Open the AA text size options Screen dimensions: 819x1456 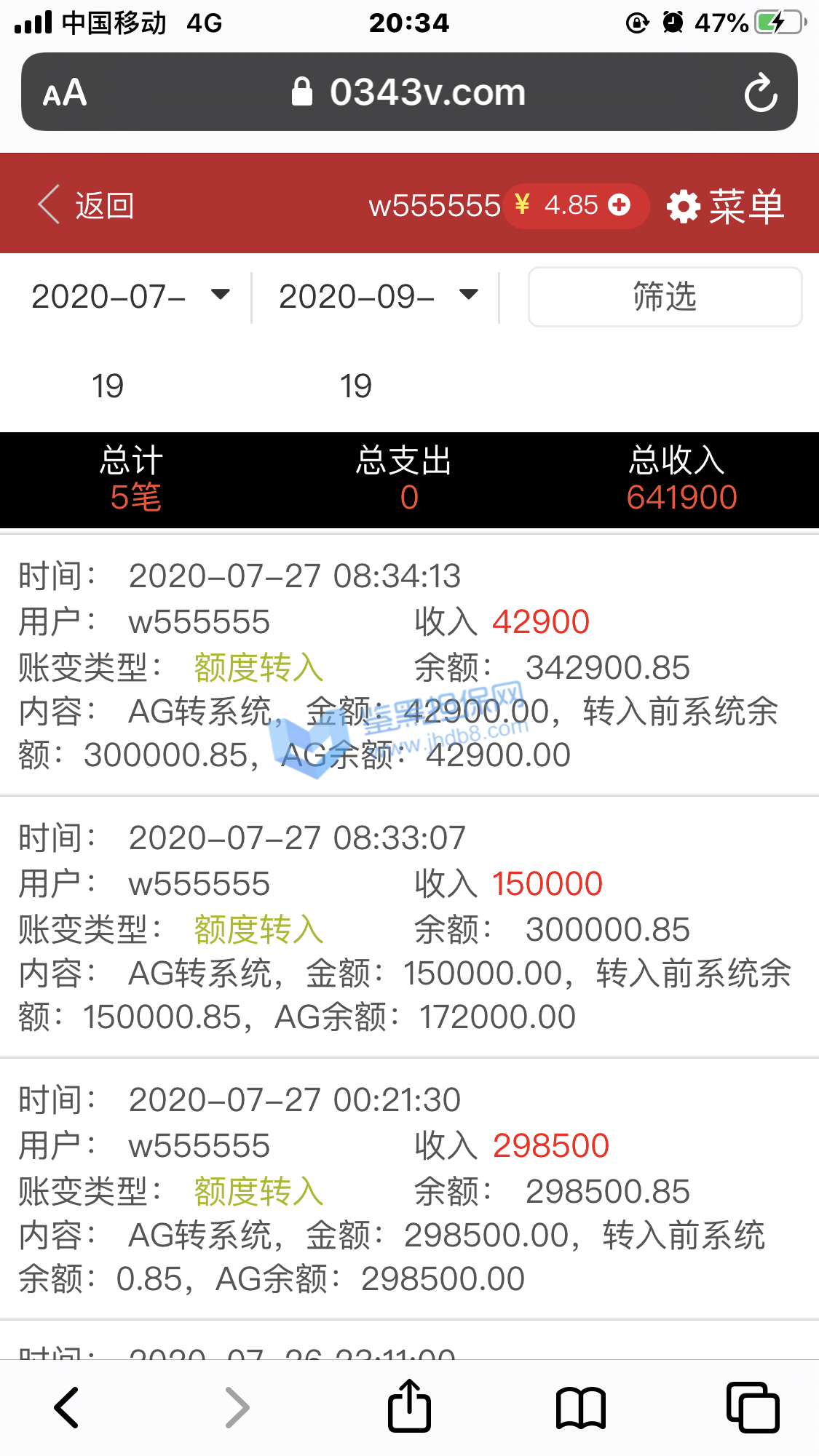coord(65,93)
